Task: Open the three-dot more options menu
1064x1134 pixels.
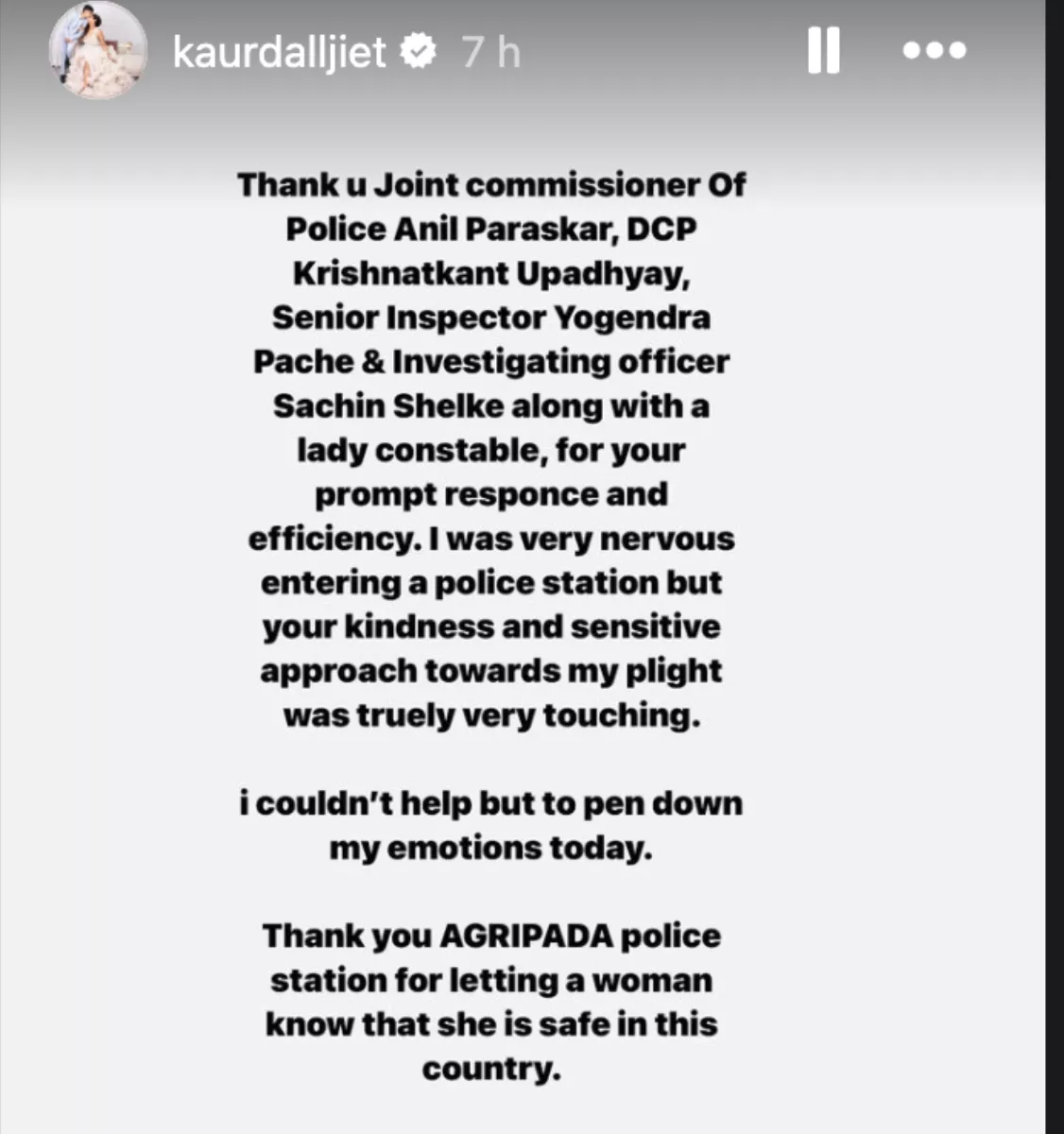Action: pyautogui.click(x=934, y=50)
